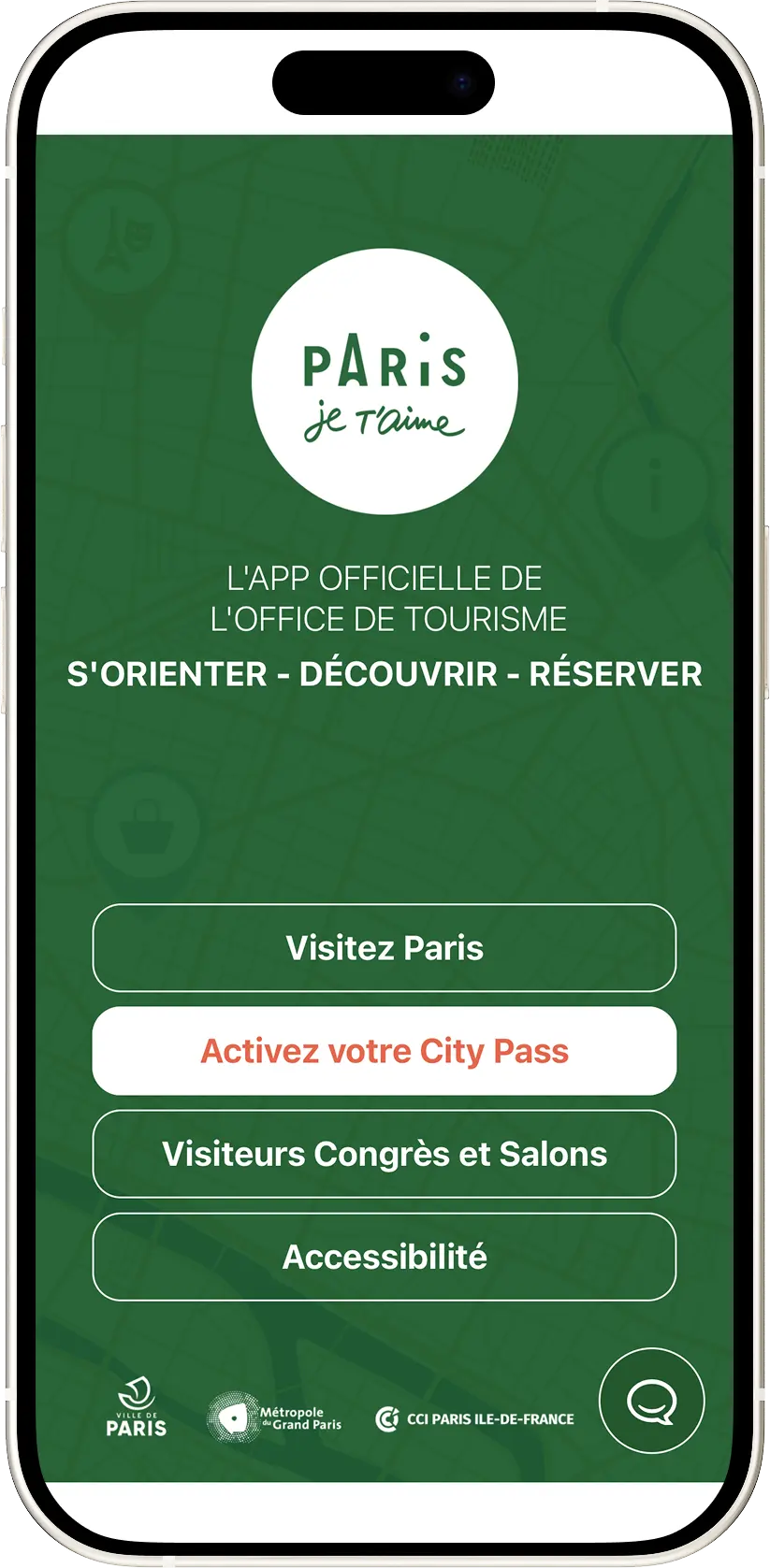Tap the Visitez Paris button
Viewport: 770px width, 1568px height.
(385, 948)
